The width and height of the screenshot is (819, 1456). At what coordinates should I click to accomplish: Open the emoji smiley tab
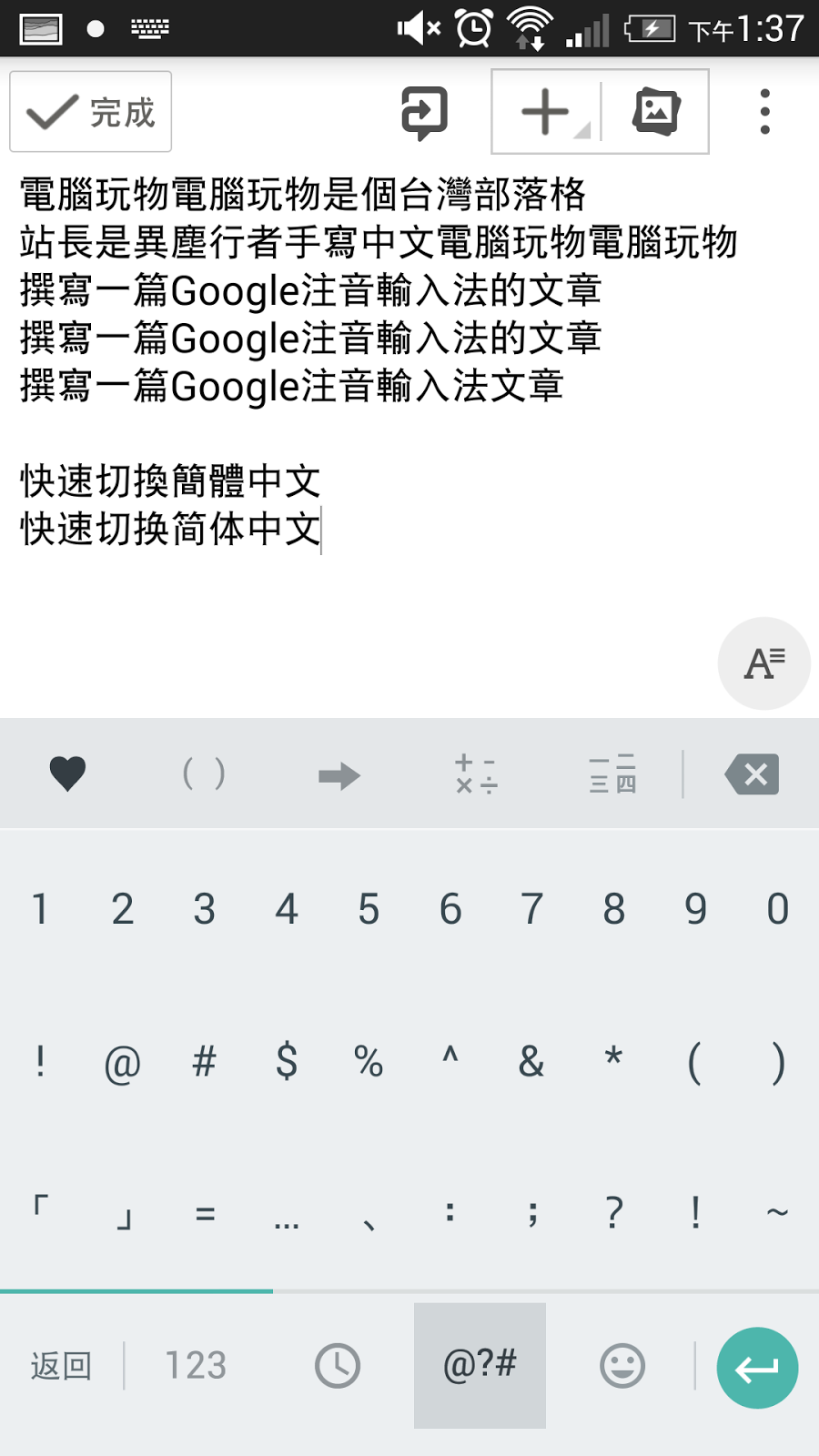[x=622, y=1366]
